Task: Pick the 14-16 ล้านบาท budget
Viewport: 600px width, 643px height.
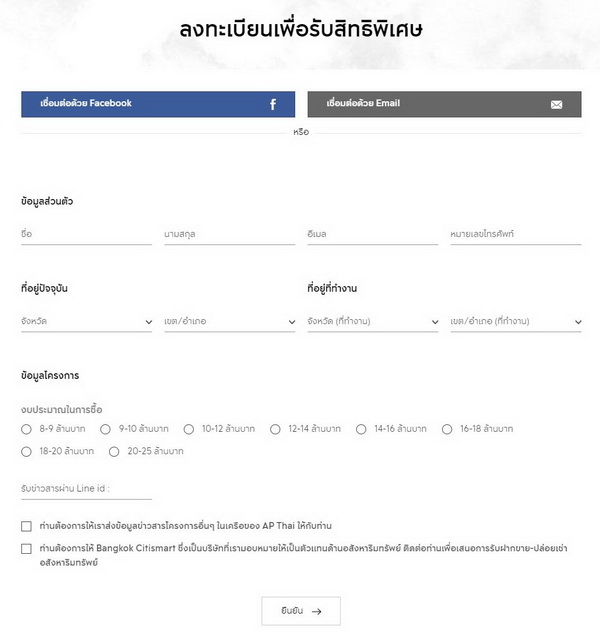Action: coord(362,429)
